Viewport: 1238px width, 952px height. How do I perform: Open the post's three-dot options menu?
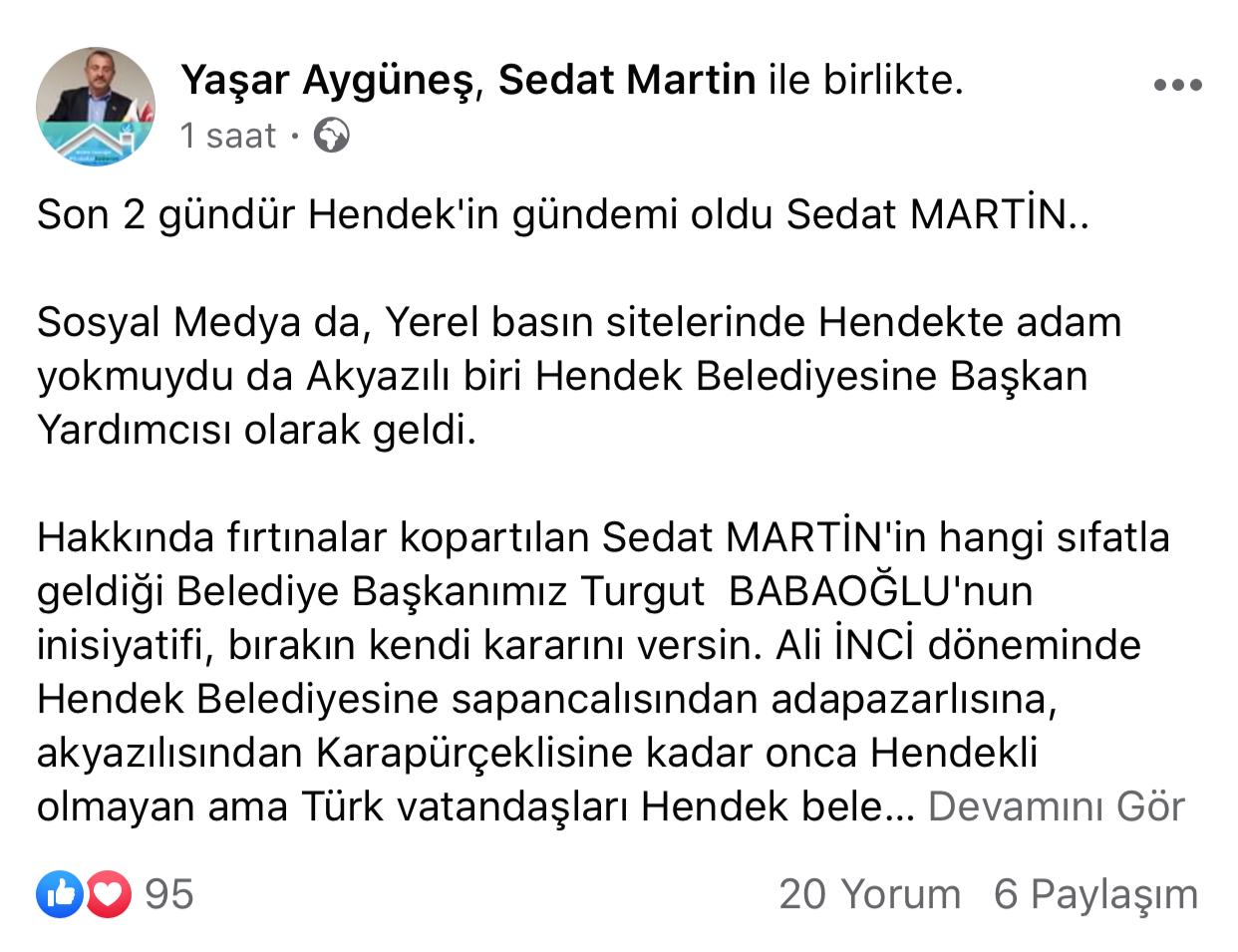(x=1178, y=85)
